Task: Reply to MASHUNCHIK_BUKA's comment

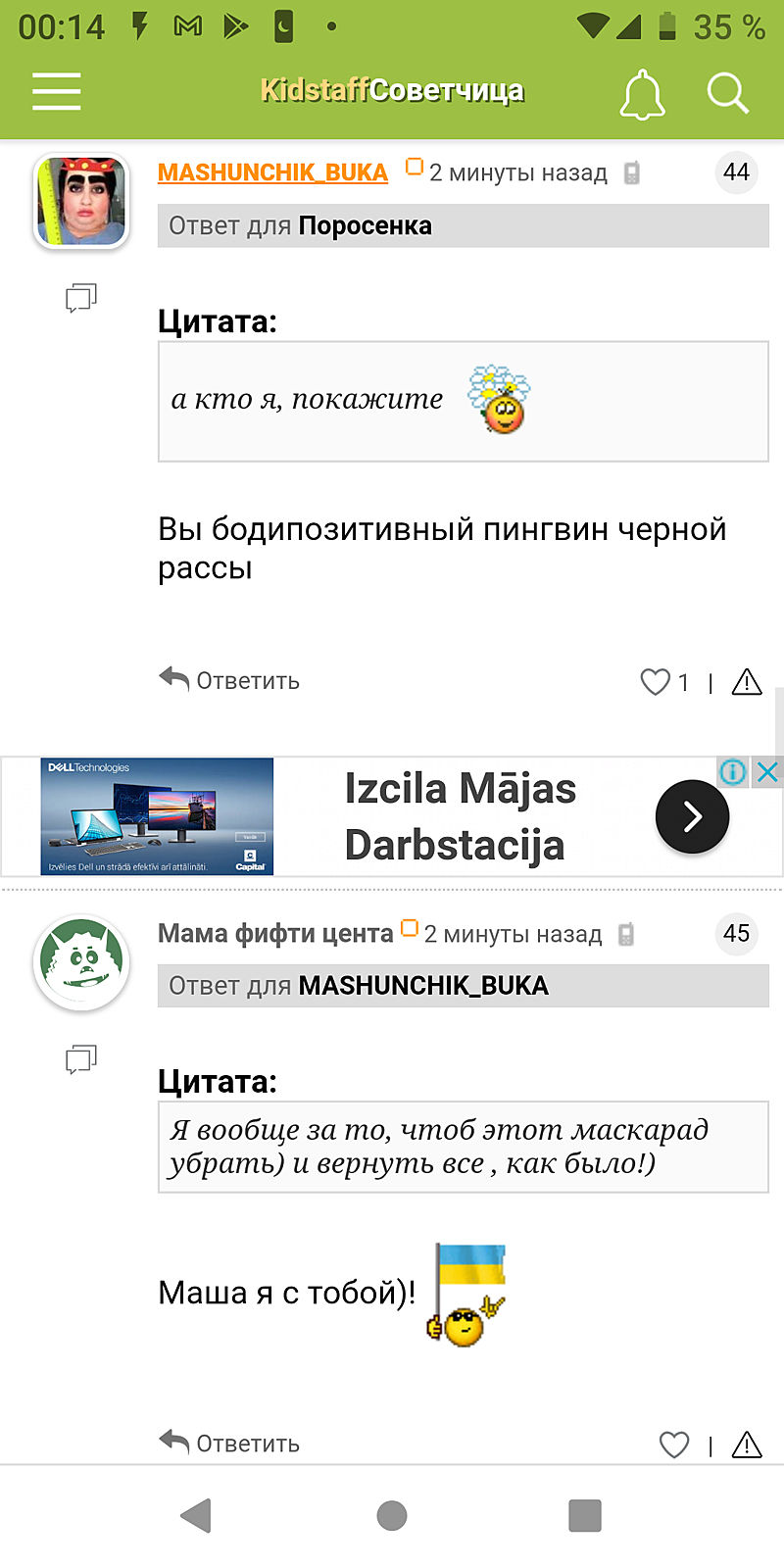Action: click(x=230, y=680)
